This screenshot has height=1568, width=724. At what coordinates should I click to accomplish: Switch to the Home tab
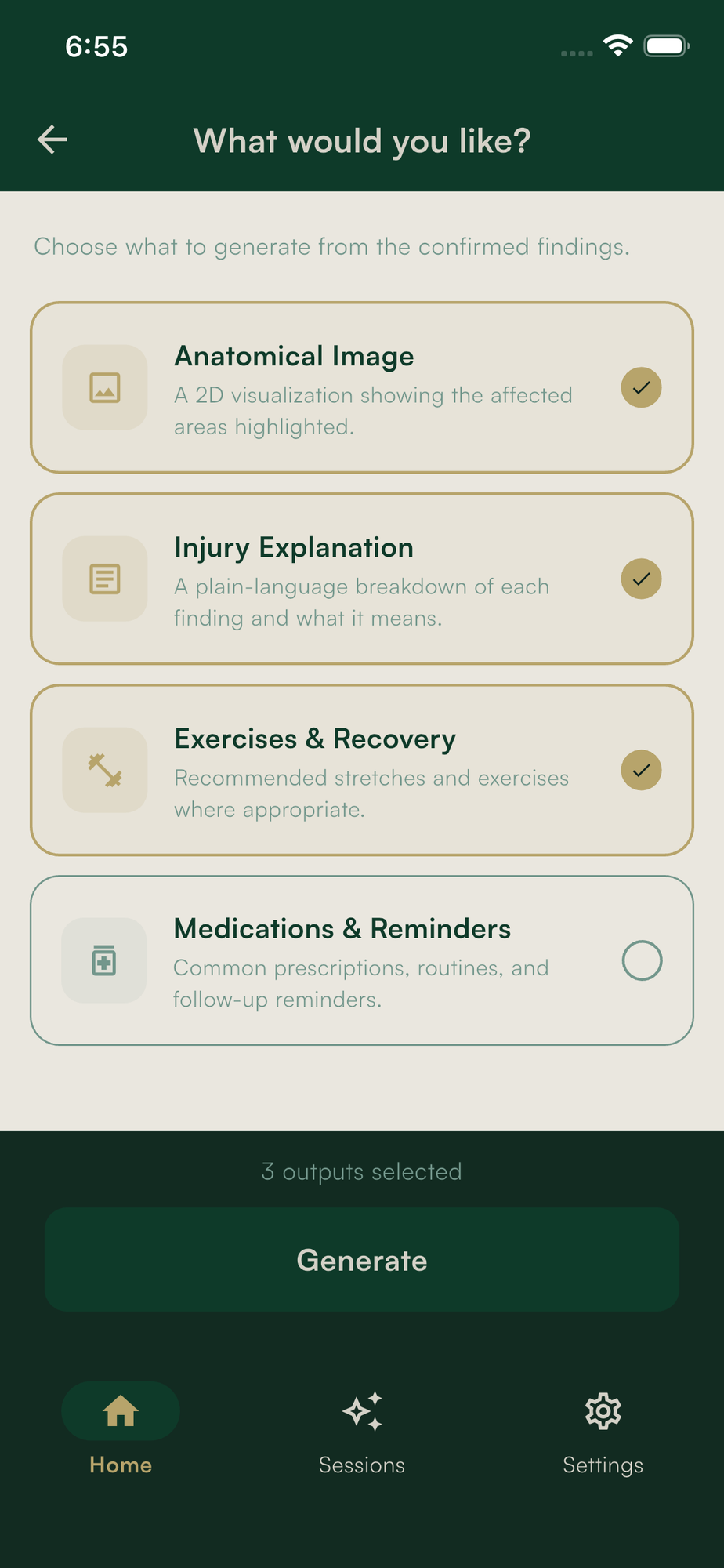click(121, 1429)
